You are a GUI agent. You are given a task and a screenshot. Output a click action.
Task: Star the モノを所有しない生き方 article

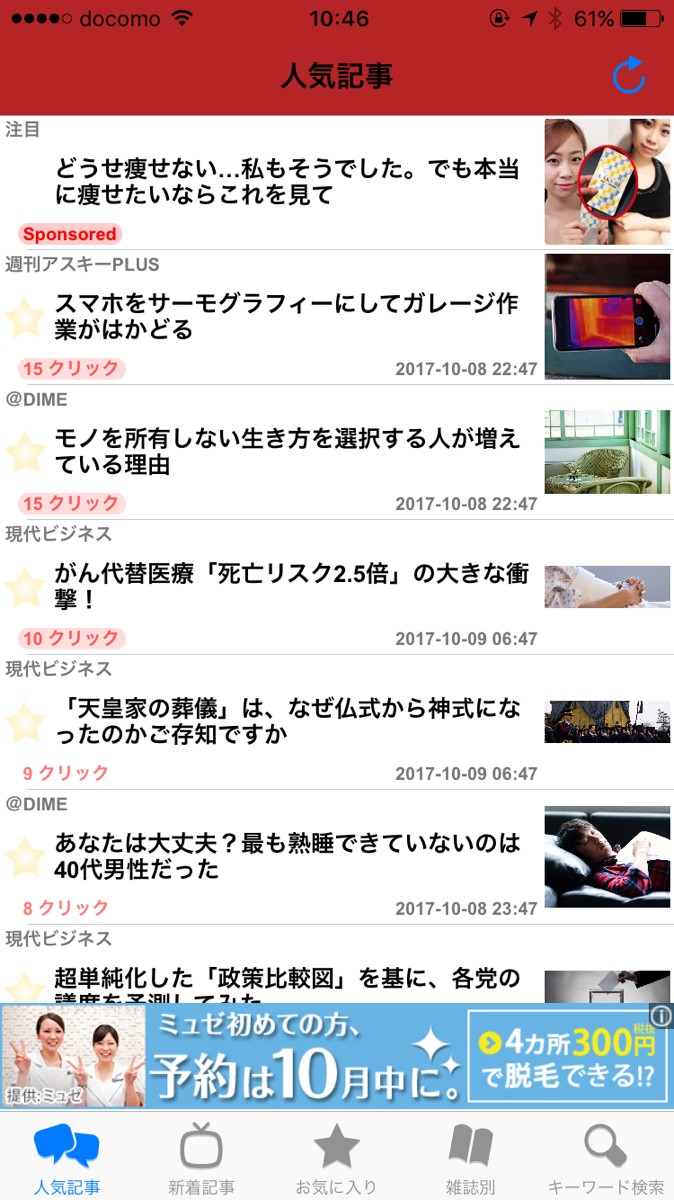(x=25, y=452)
